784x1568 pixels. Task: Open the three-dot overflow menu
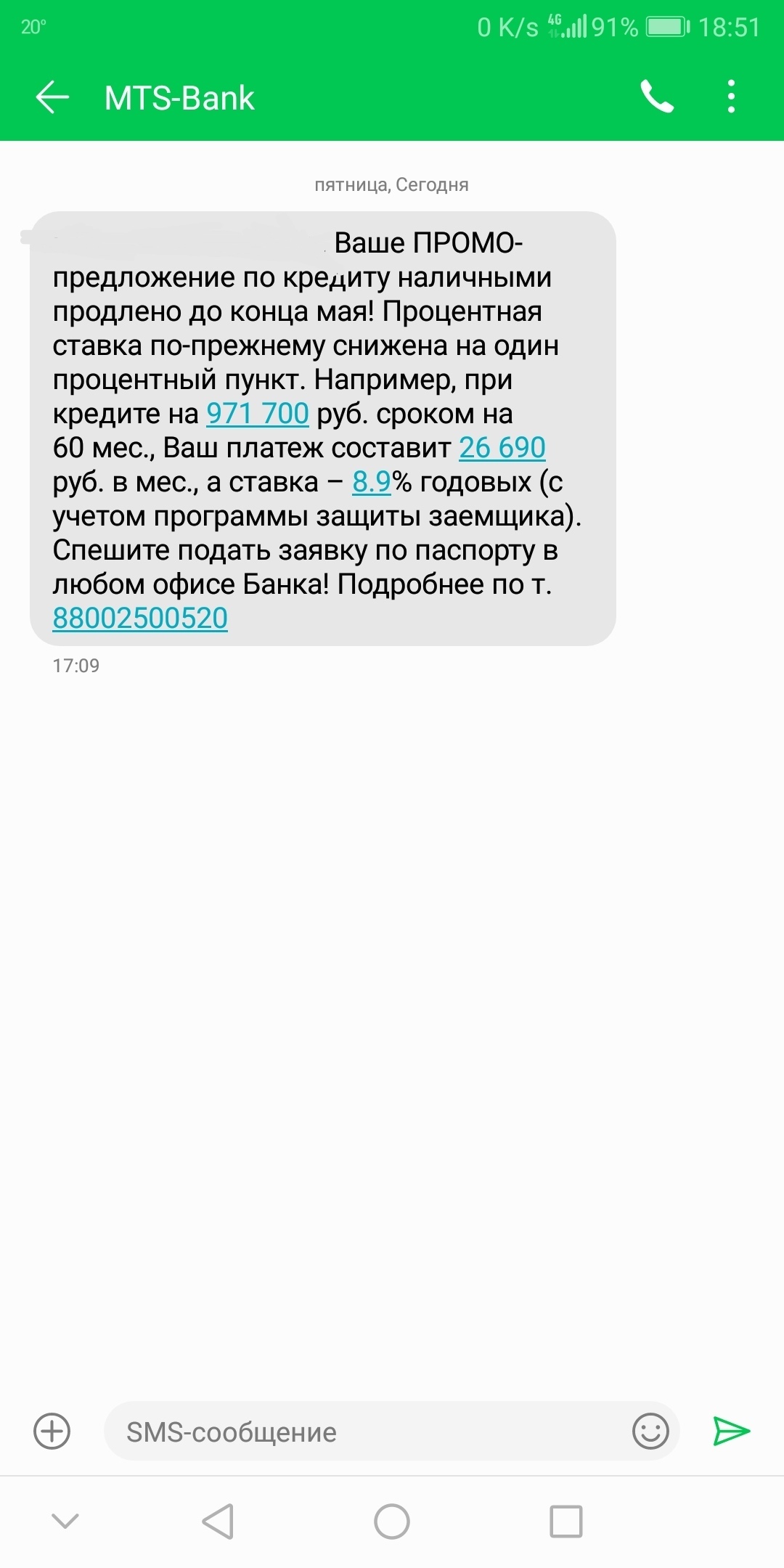coord(731,97)
